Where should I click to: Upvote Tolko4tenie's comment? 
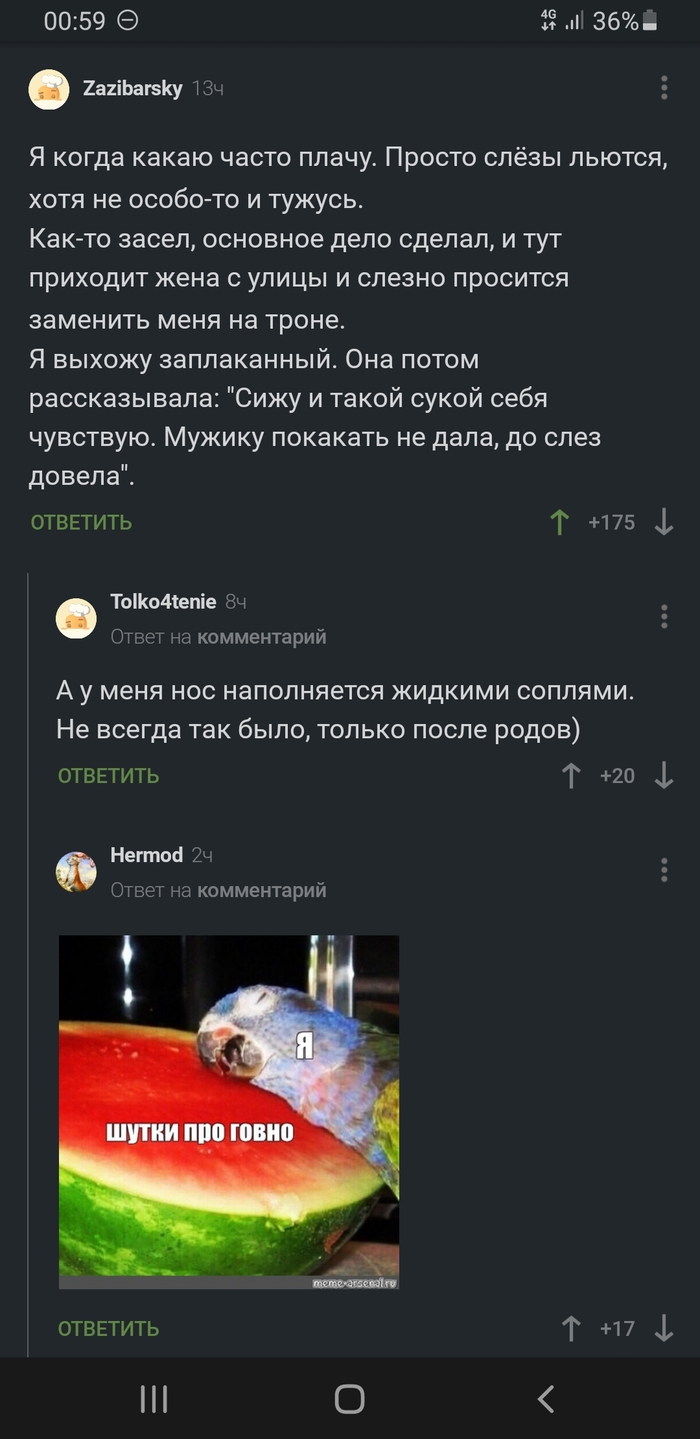[x=571, y=775]
